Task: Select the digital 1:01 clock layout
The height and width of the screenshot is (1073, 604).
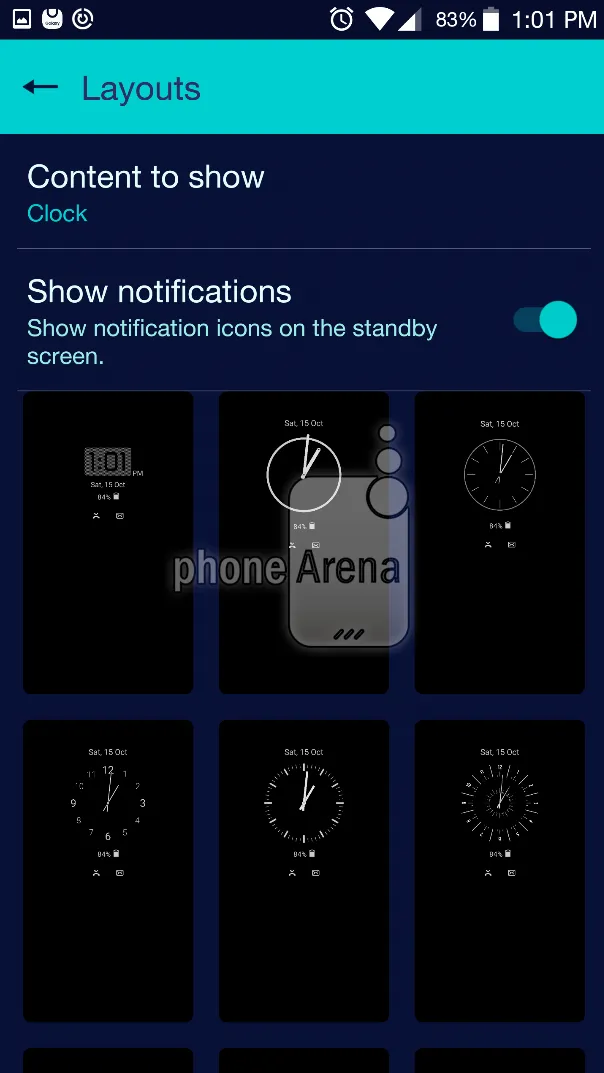Action: 108,542
